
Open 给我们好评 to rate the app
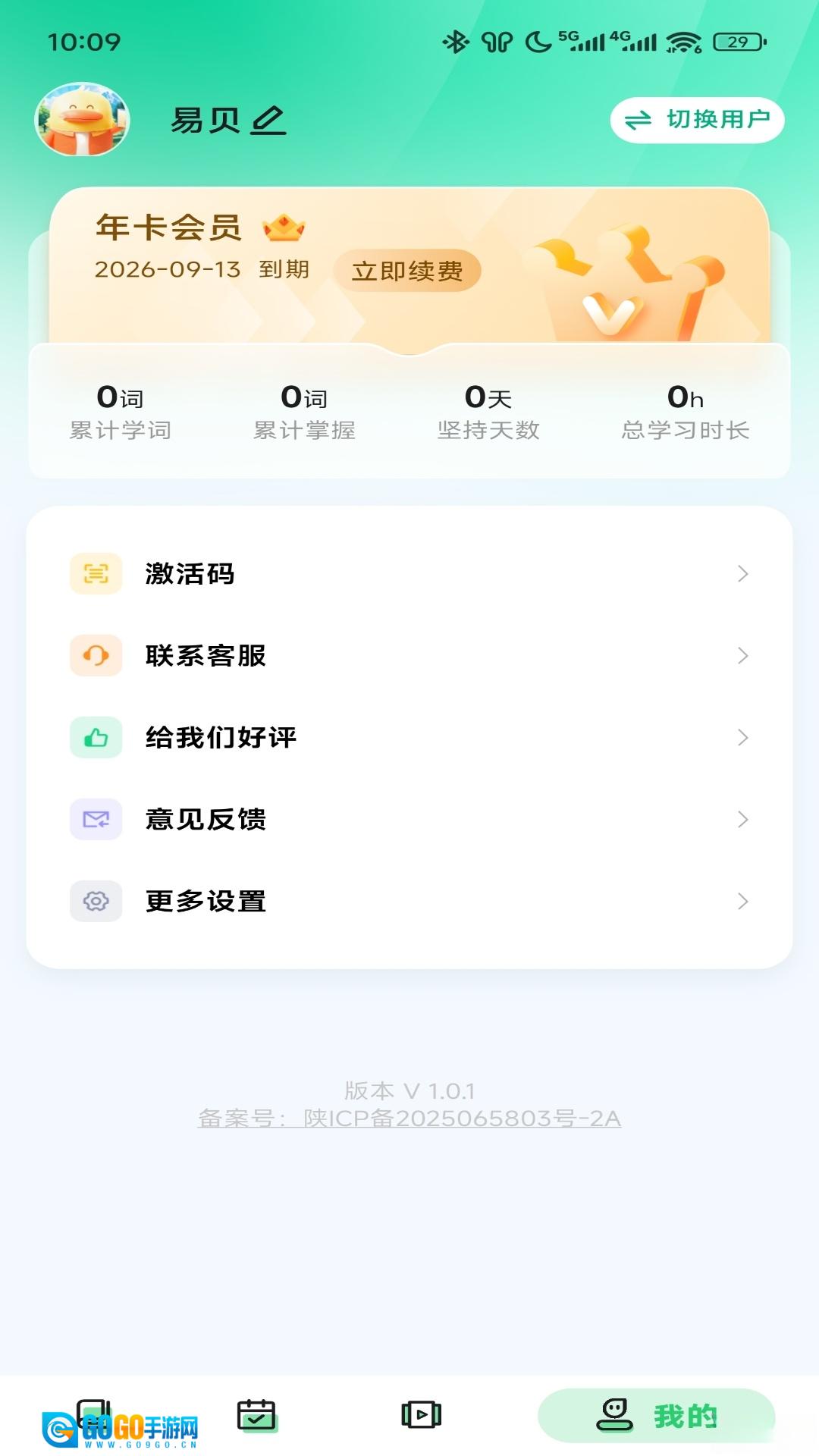coord(409,738)
